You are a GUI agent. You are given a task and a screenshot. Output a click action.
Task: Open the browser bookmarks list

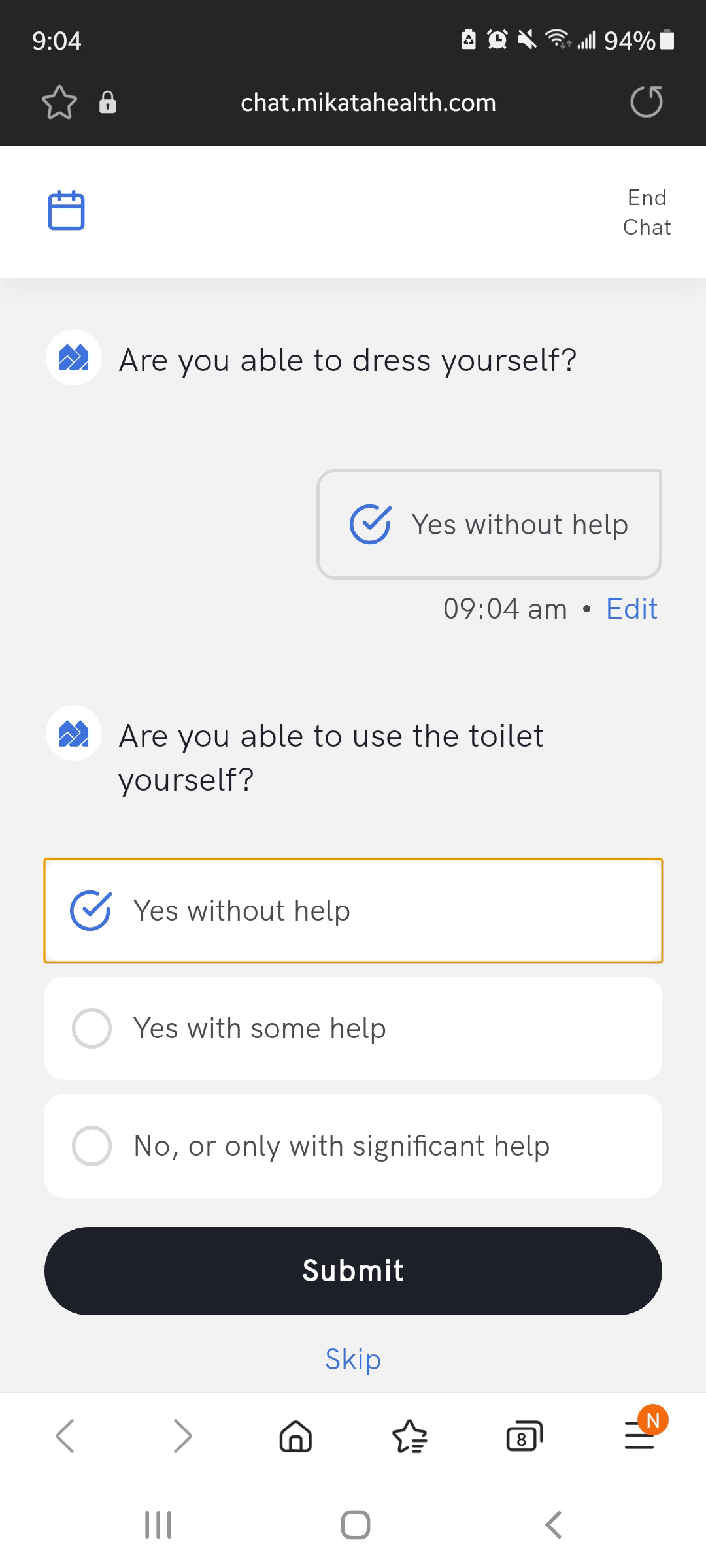(410, 1437)
